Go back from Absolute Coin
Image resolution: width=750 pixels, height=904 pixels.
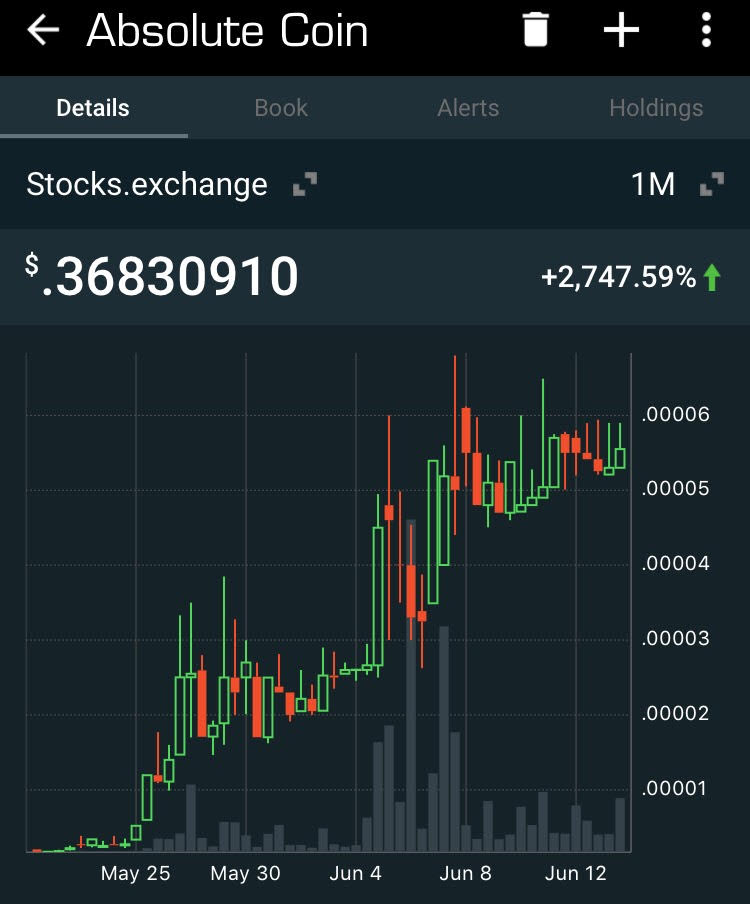tap(43, 31)
